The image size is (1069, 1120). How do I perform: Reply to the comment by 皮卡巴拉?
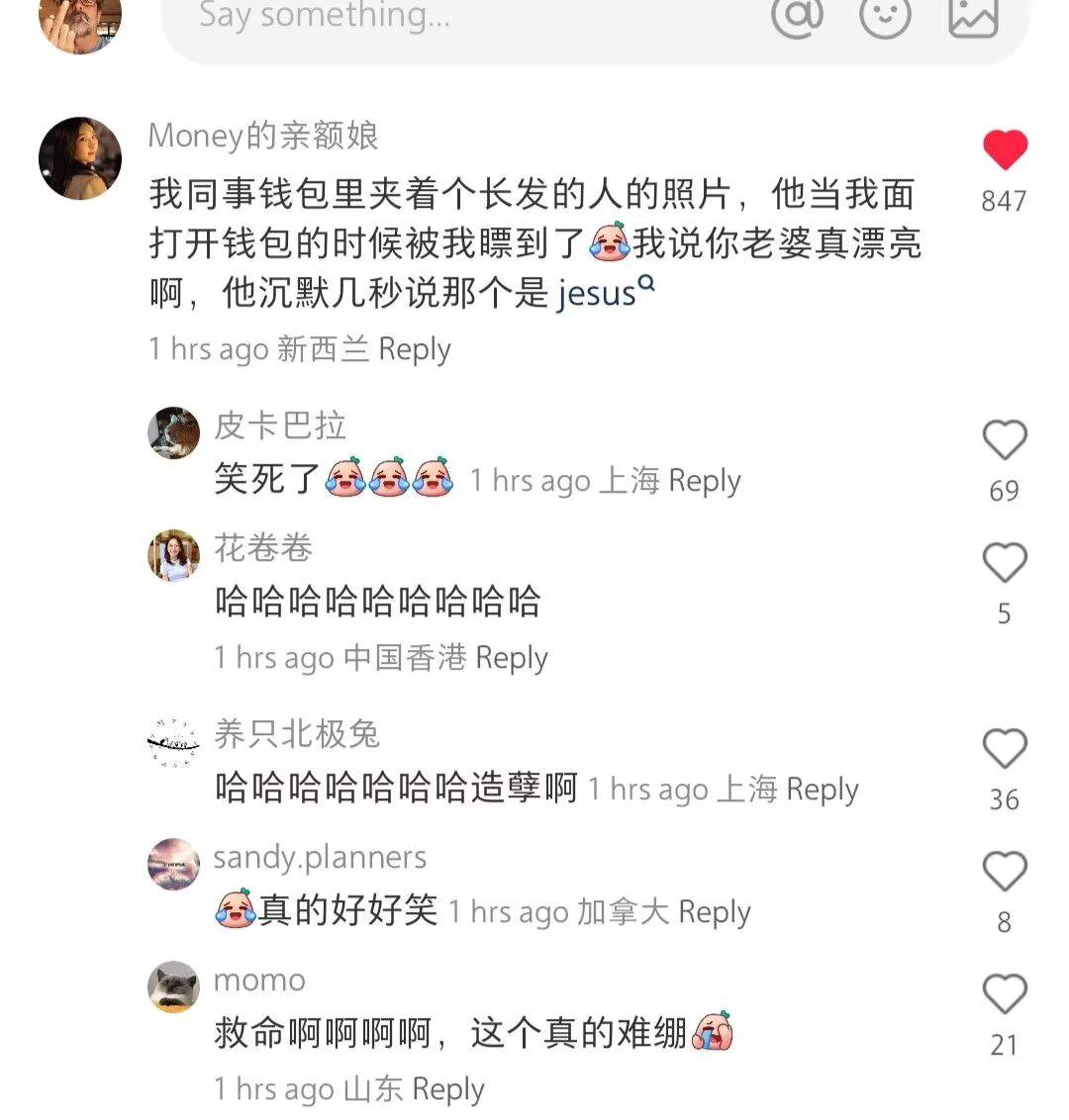point(704,481)
